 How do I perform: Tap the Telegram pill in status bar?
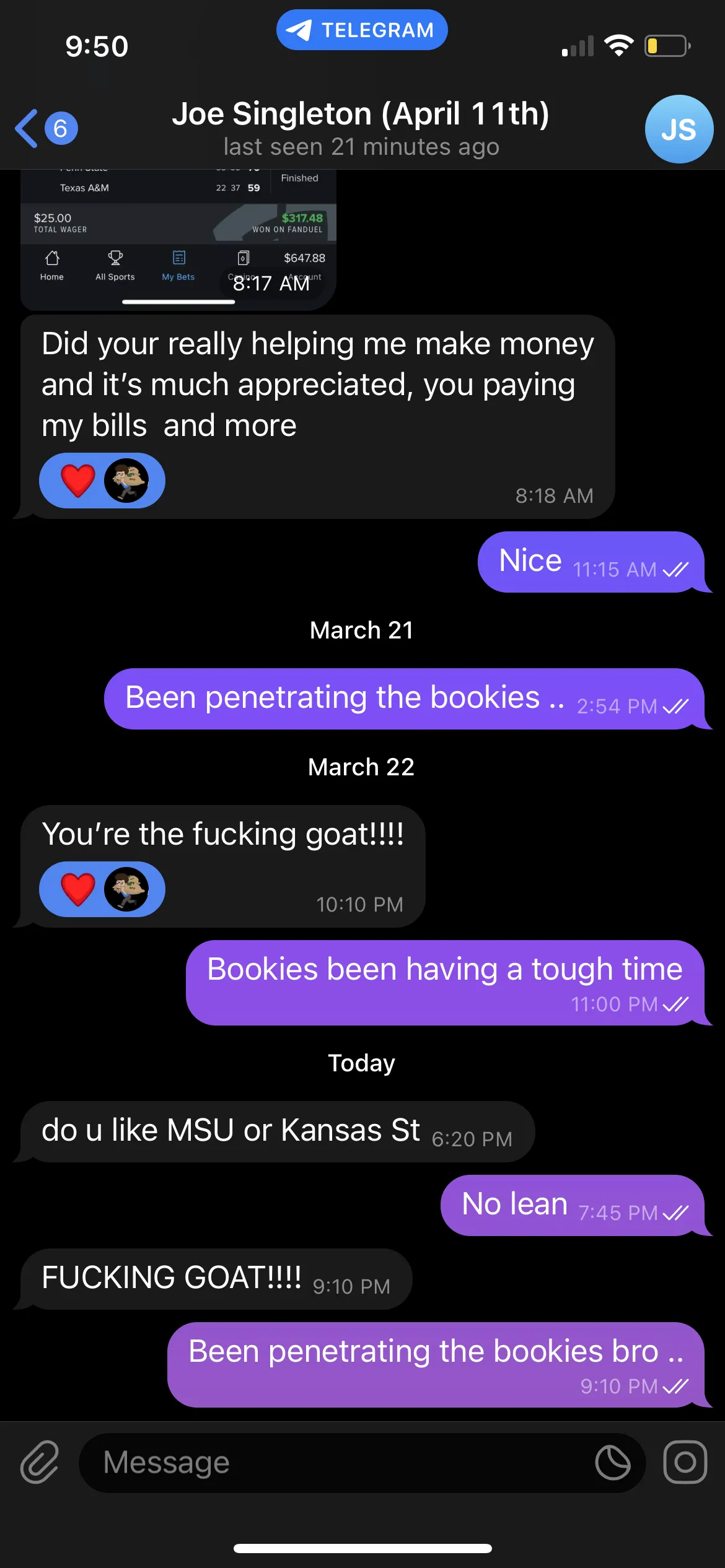pos(362,30)
